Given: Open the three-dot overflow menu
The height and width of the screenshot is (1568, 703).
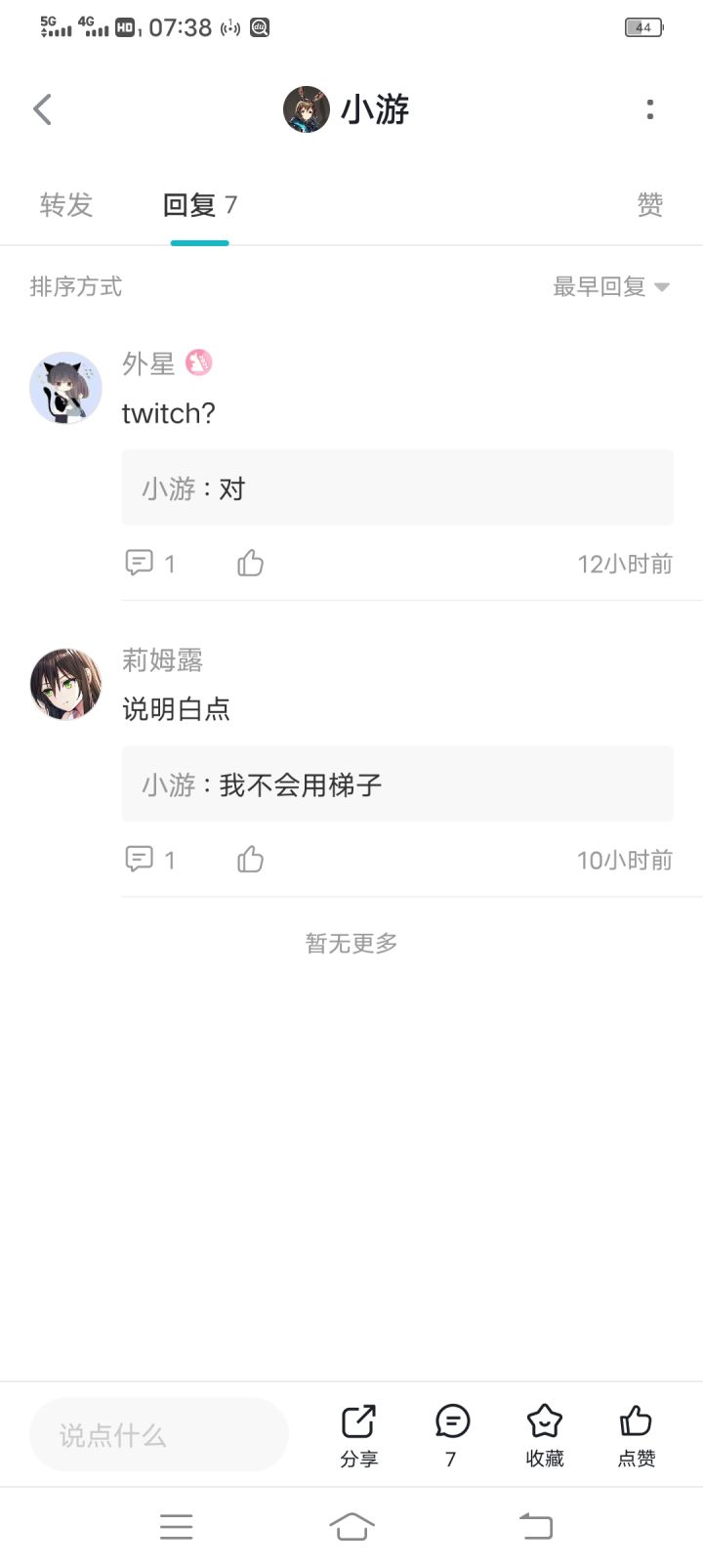Looking at the screenshot, I should (650, 109).
